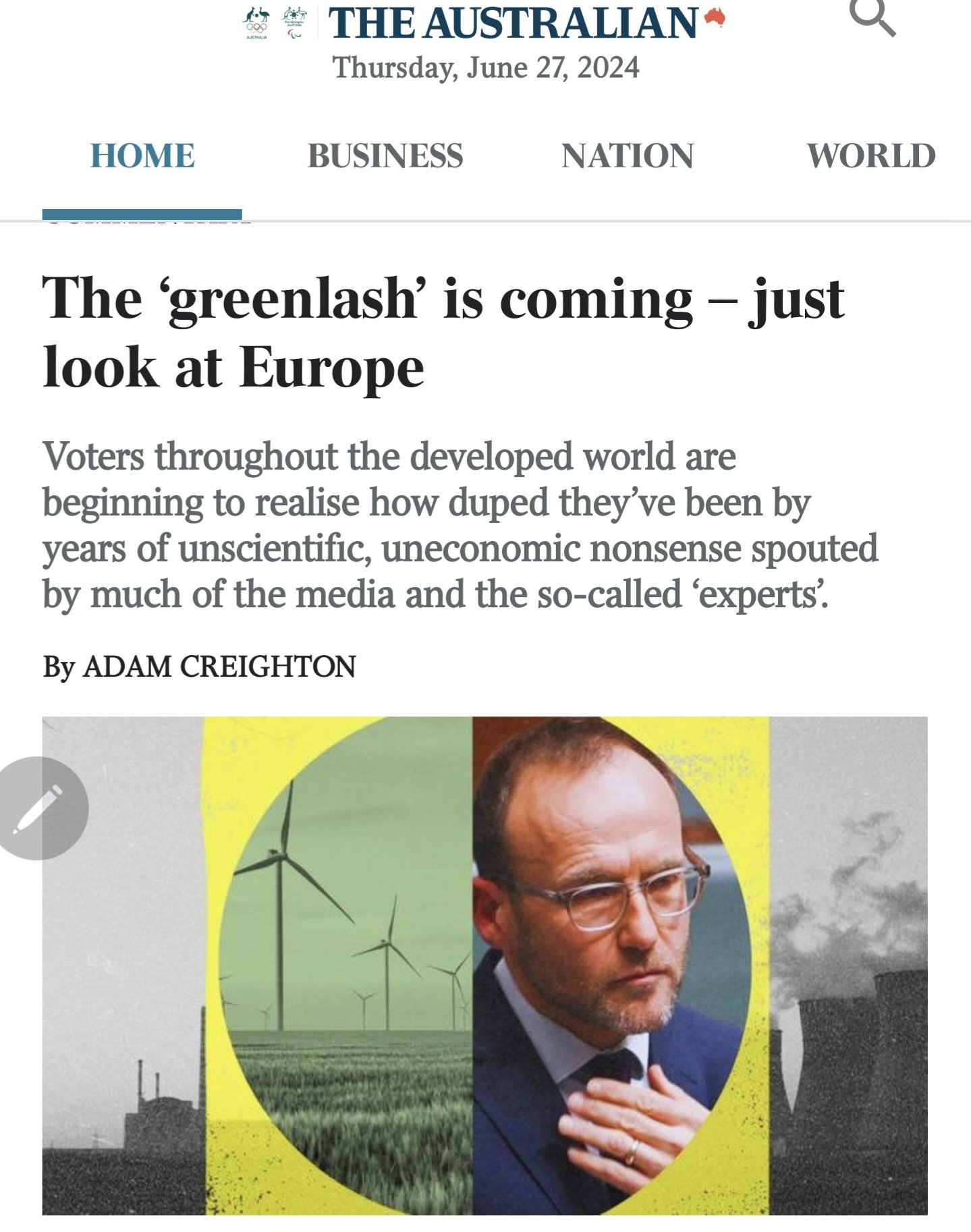This screenshot has width=971, height=1232.
Task: Open The Australian masthead homepage
Action: point(513,23)
